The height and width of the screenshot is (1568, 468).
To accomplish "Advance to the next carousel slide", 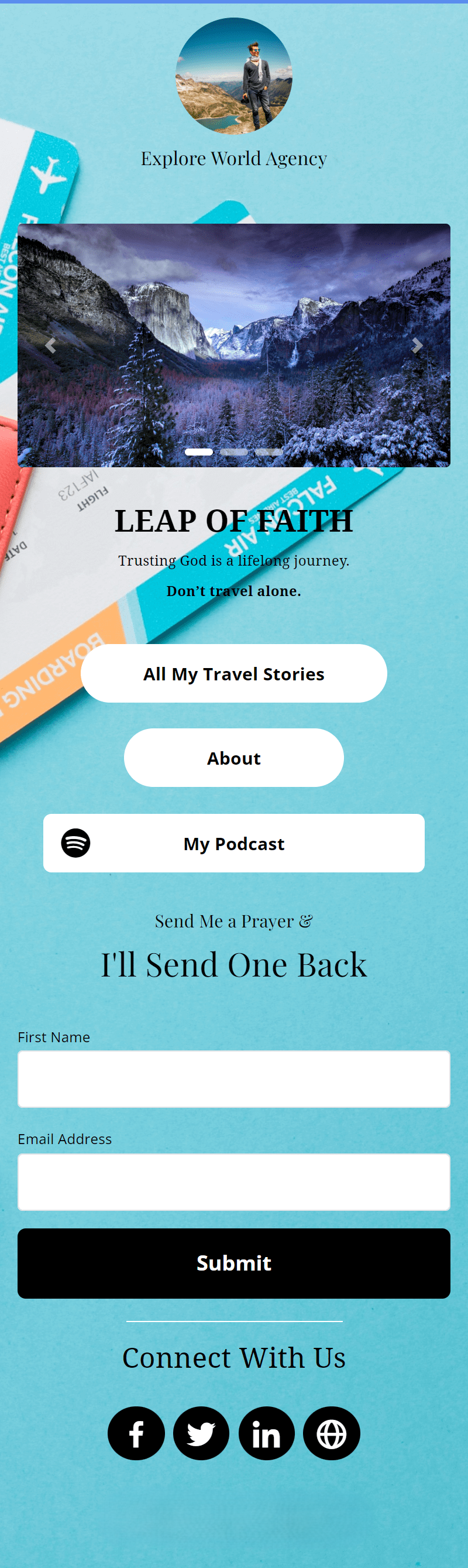I will tap(417, 345).
